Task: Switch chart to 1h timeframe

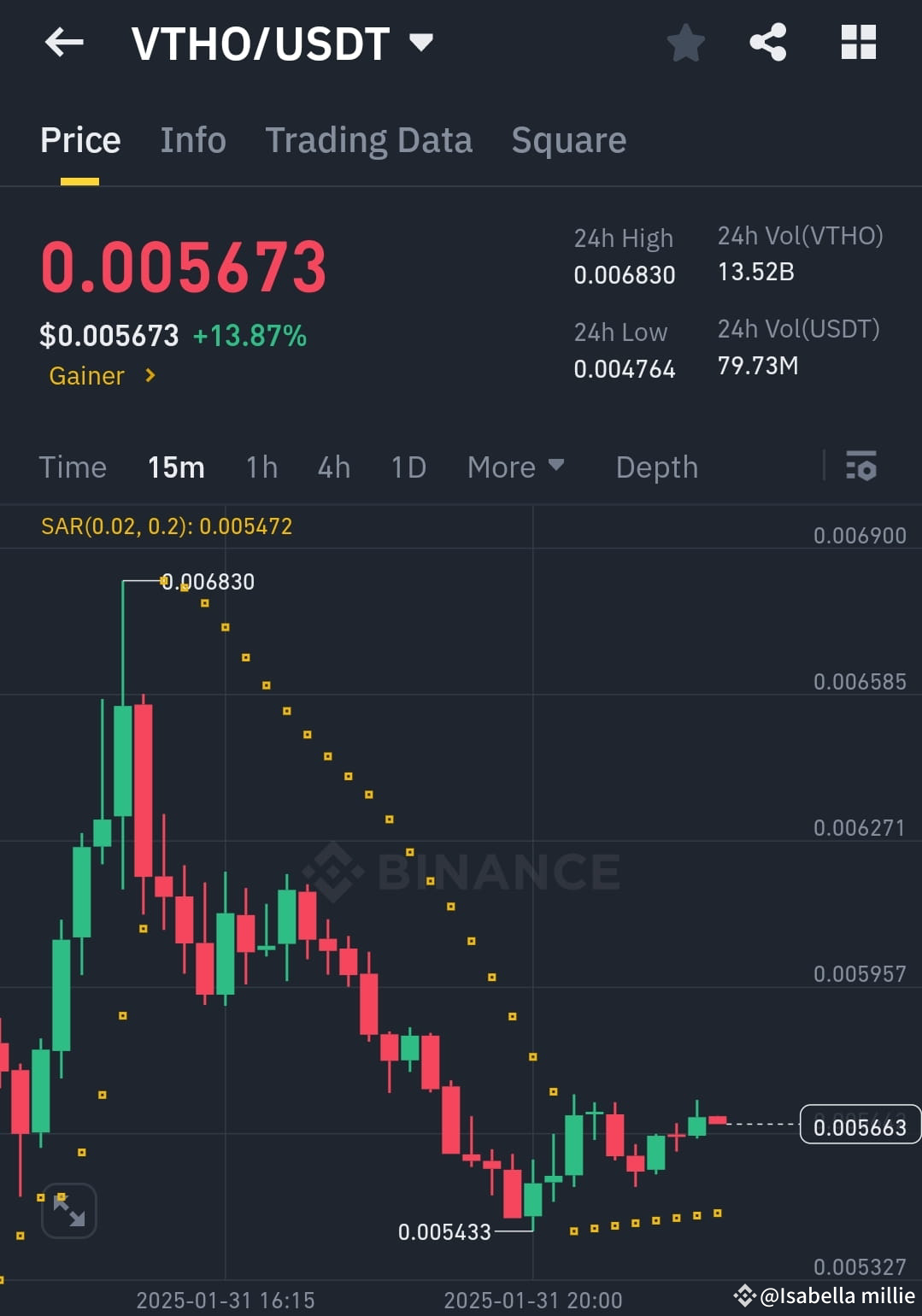Action: 261,467
